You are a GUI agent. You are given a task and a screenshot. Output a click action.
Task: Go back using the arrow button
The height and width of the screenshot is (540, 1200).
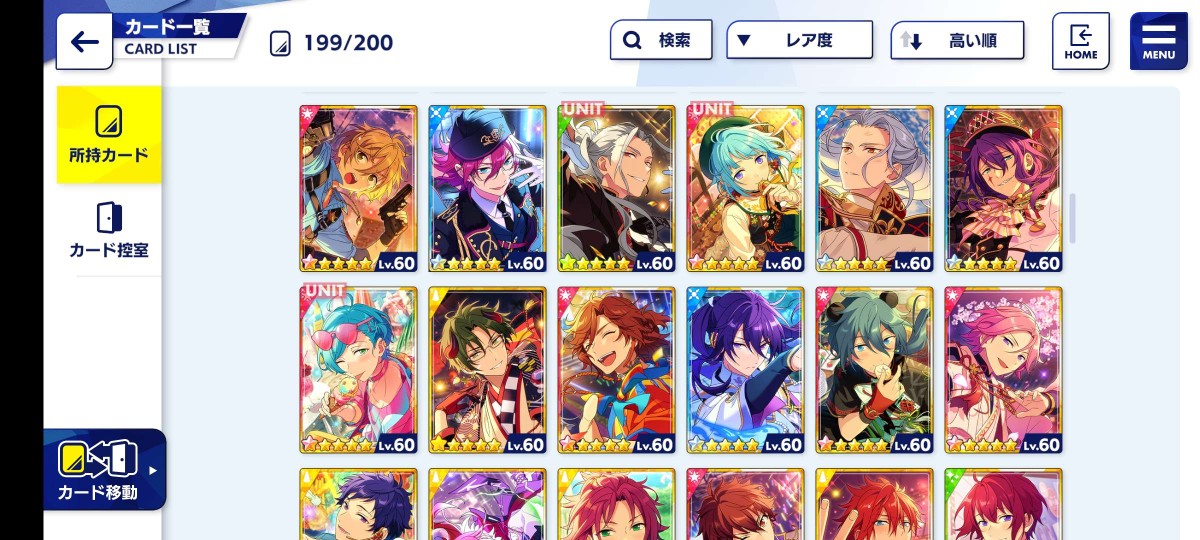[85, 42]
